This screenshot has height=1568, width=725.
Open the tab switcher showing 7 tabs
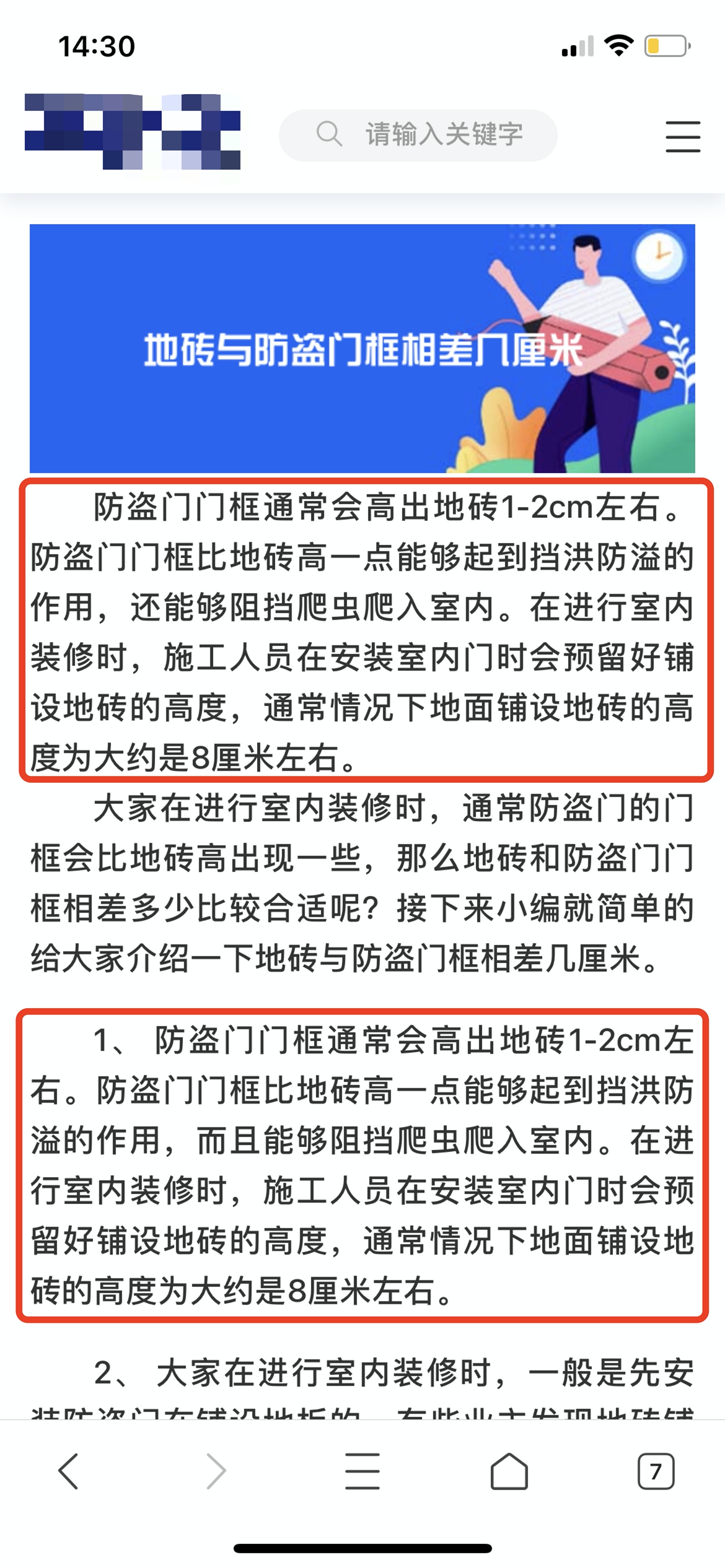[x=656, y=1471]
